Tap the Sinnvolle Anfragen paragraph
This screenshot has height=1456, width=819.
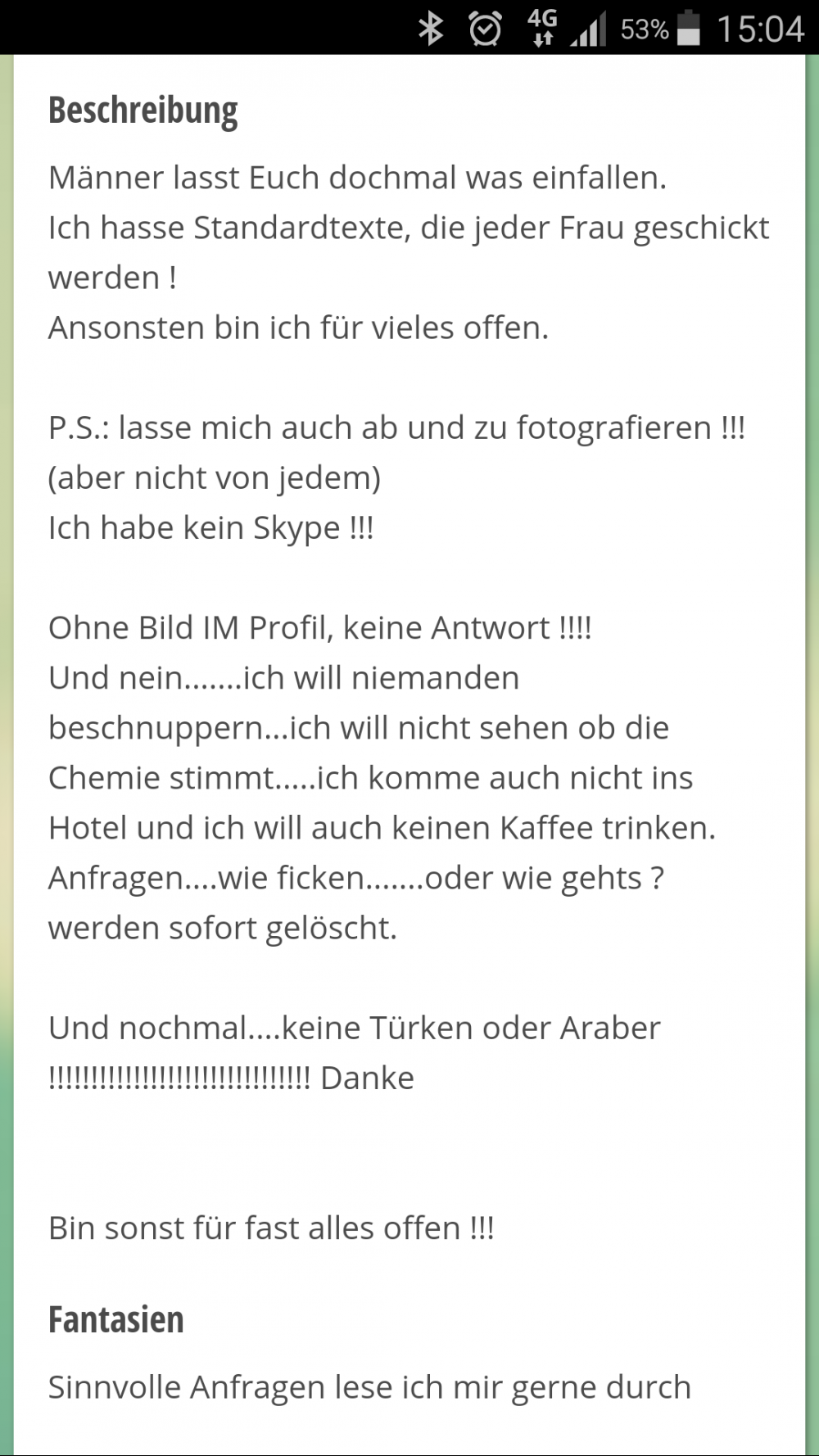369,1387
